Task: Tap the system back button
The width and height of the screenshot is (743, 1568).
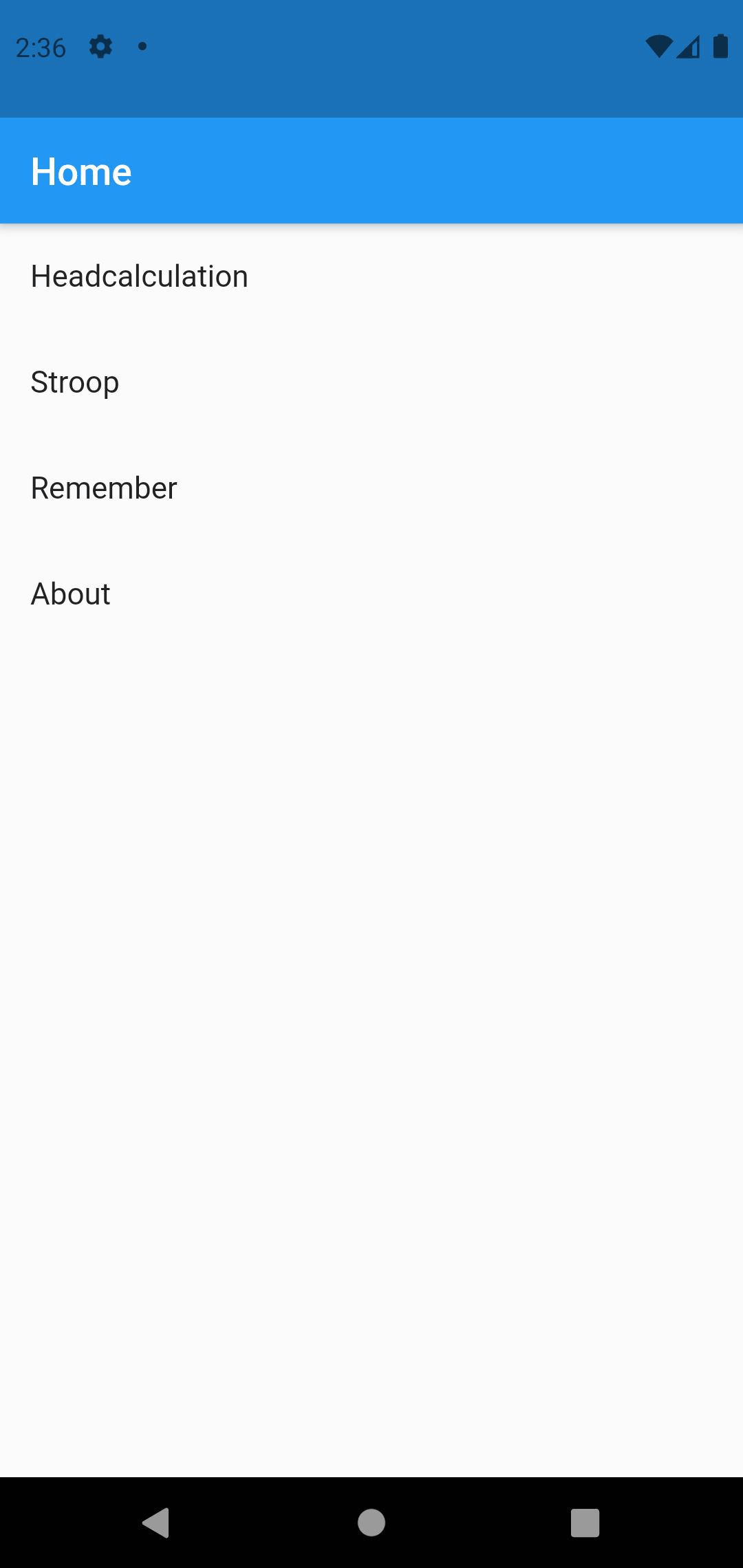Action: pyautogui.click(x=156, y=1523)
